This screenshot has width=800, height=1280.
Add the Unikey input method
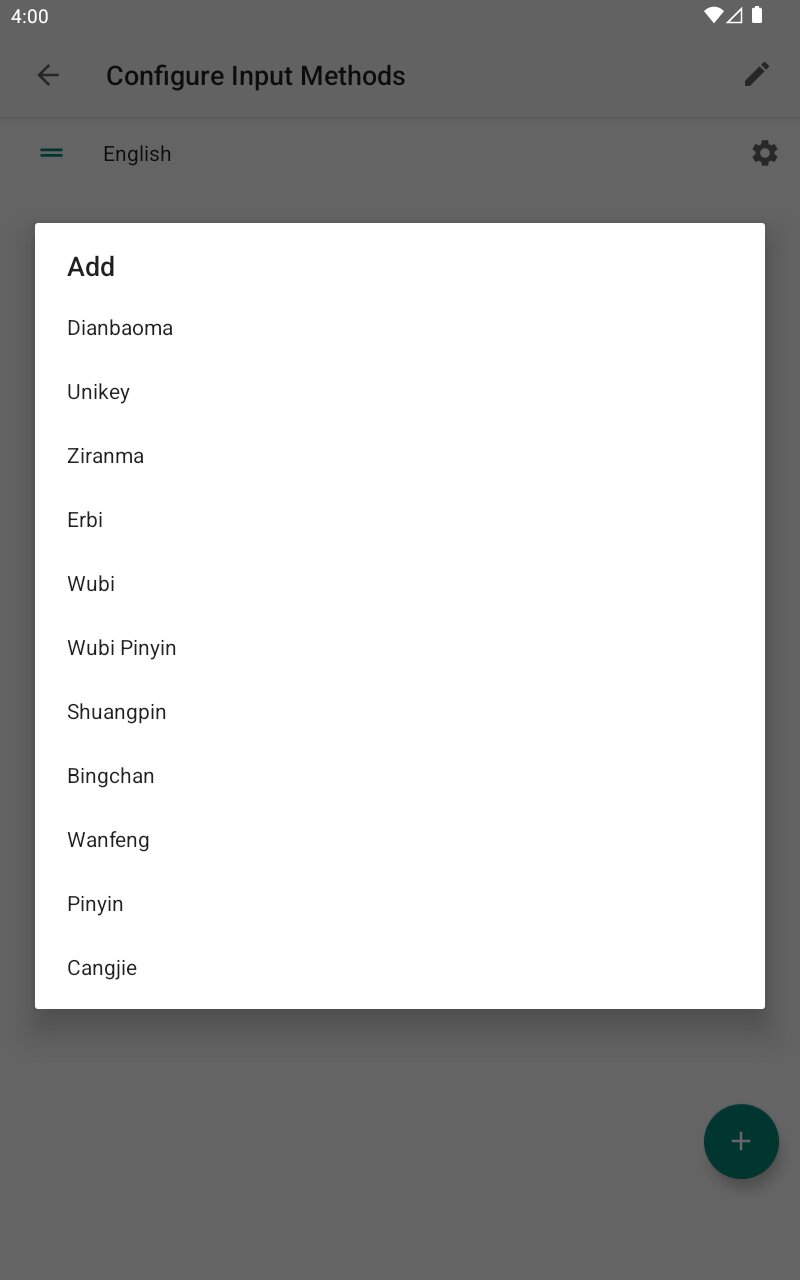(99, 392)
